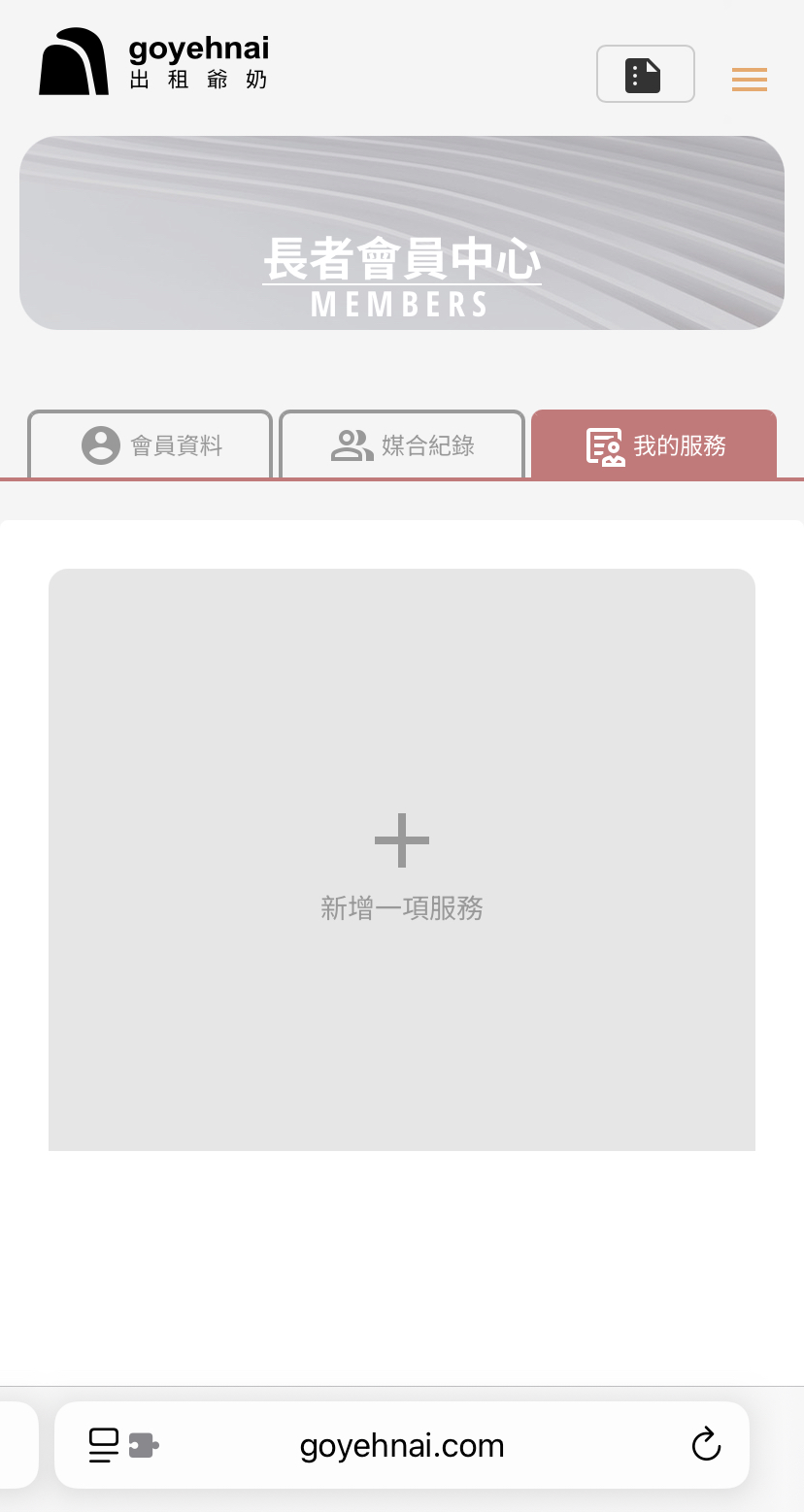The width and height of the screenshot is (804, 1512).
Task: Tap the document icon button in header
Action: (645, 74)
